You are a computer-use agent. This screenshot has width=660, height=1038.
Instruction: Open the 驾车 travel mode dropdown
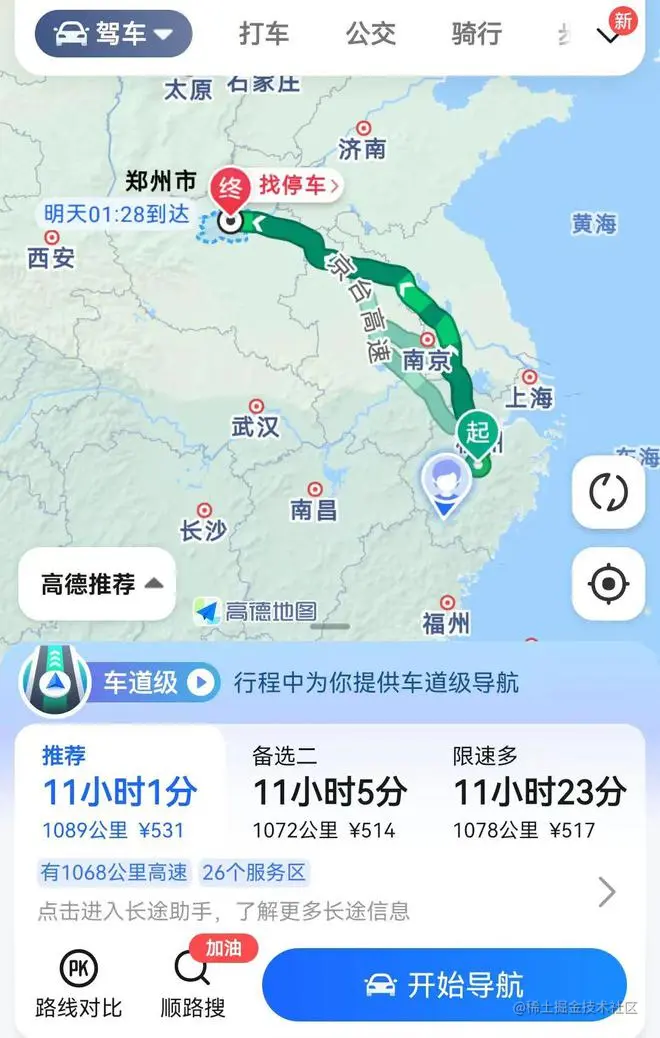point(113,34)
